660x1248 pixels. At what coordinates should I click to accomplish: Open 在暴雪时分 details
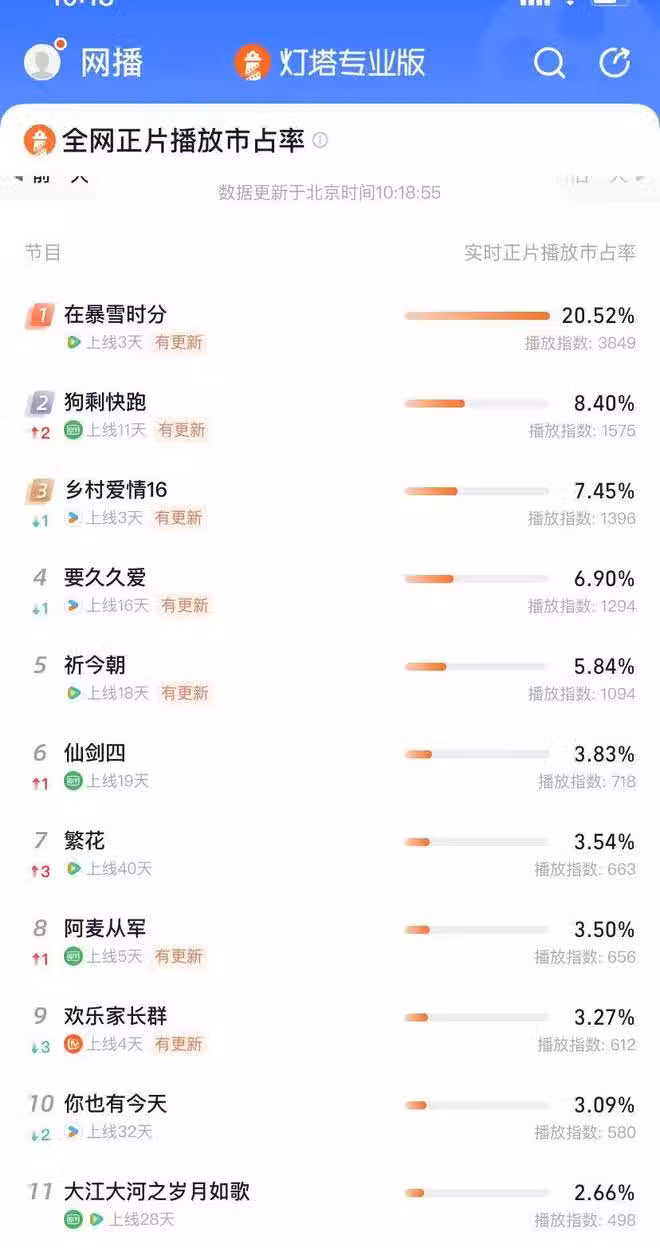pyautogui.click(x=330, y=328)
